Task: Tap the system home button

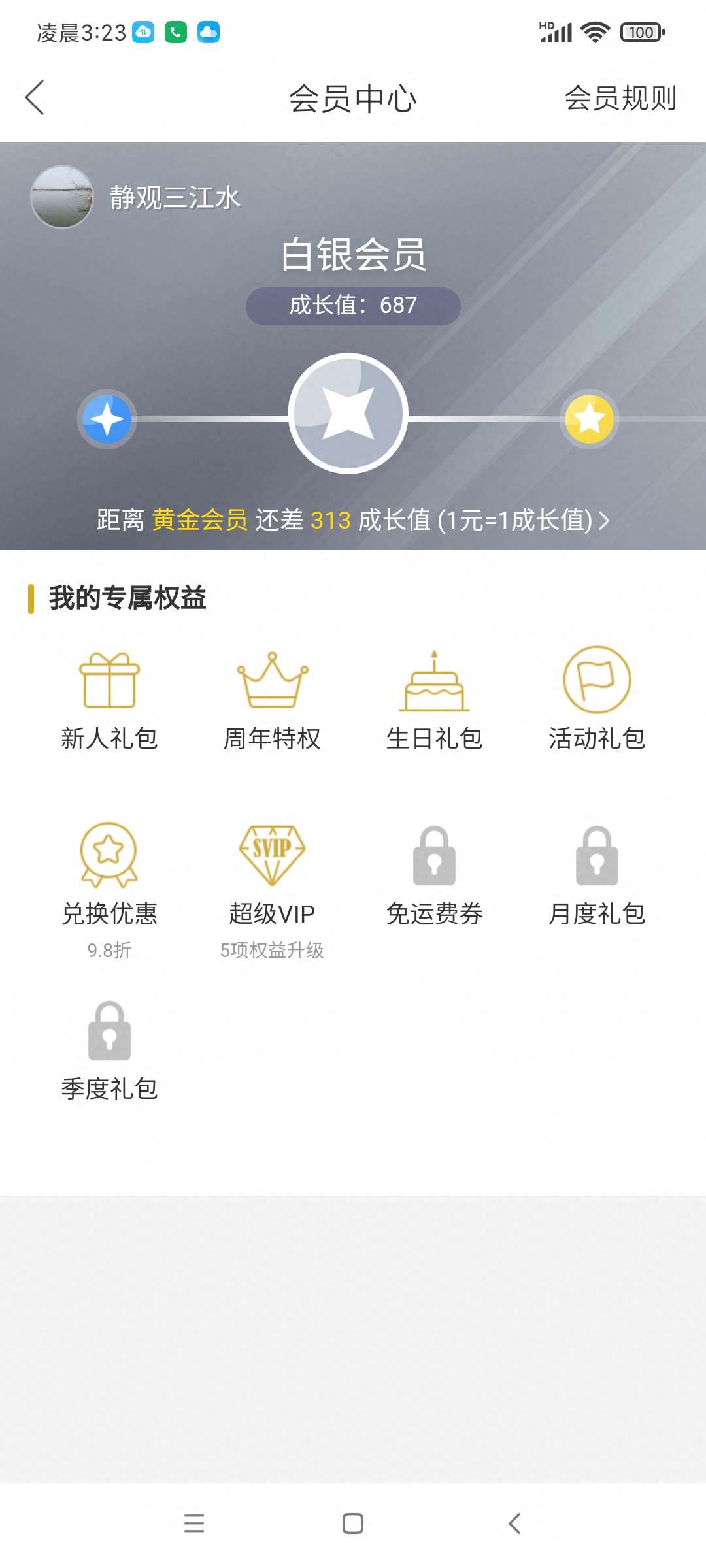Action: (353, 1524)
